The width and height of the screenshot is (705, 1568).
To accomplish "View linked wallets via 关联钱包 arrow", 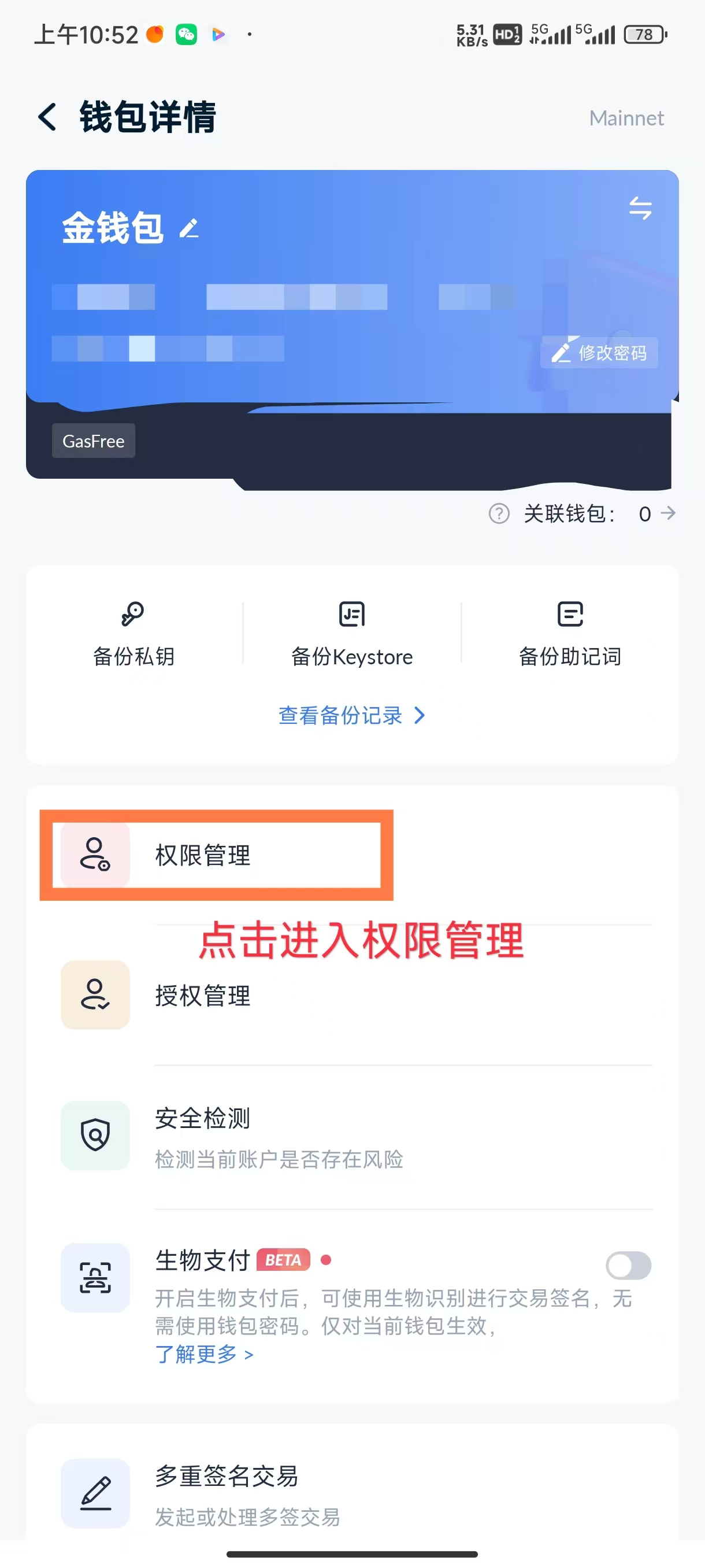I will coord(668,513).
